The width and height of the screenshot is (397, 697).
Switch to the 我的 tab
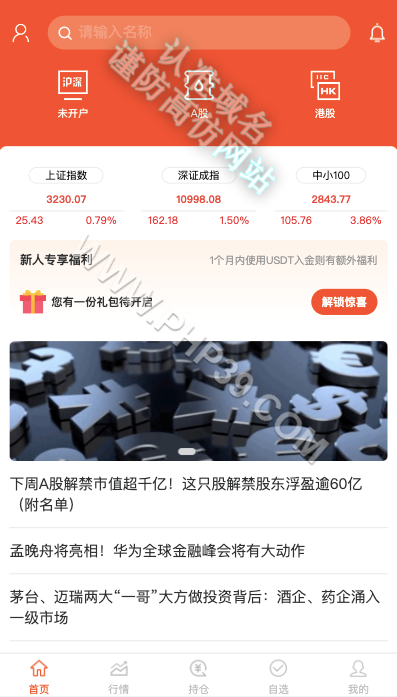pyautogui.click(x=358, y=677)
